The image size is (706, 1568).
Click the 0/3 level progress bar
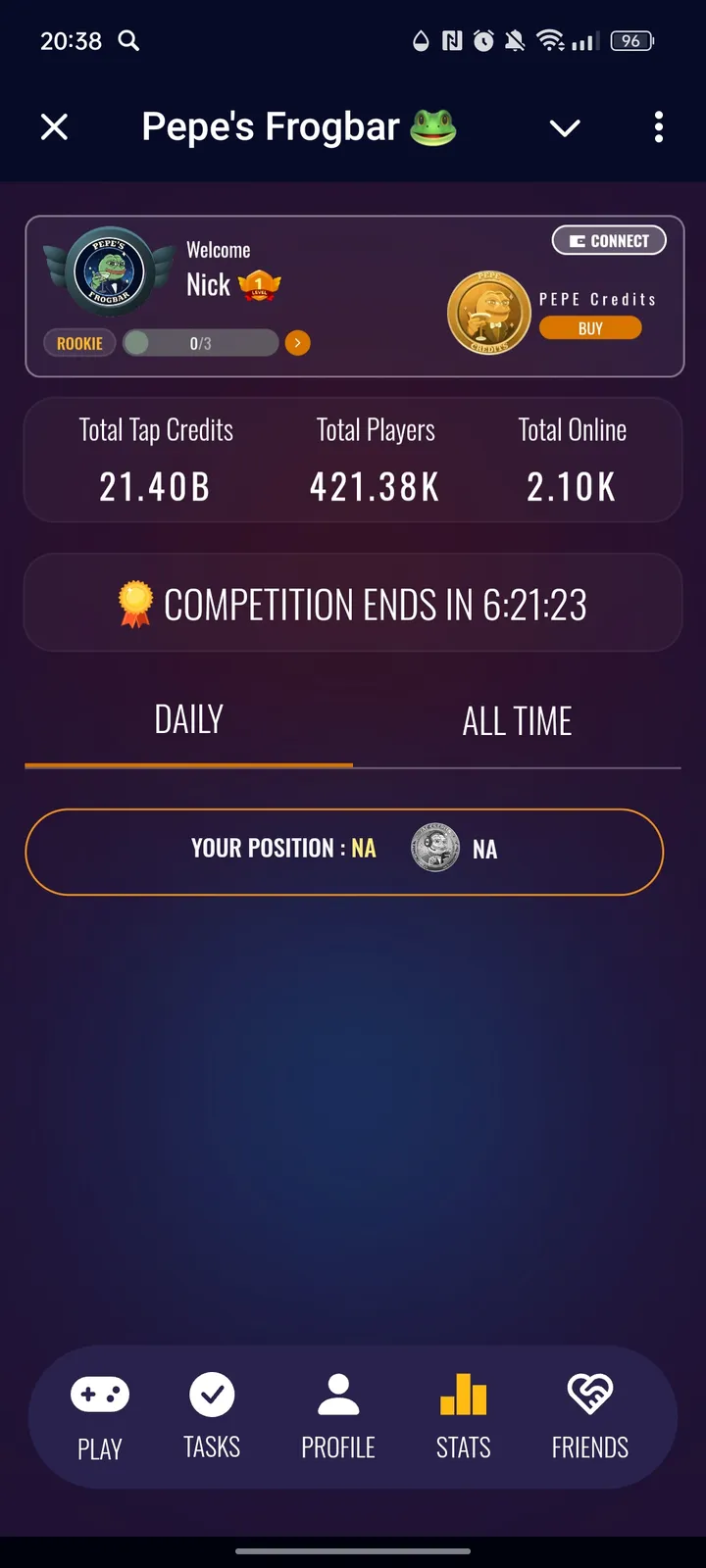(200, 343)
